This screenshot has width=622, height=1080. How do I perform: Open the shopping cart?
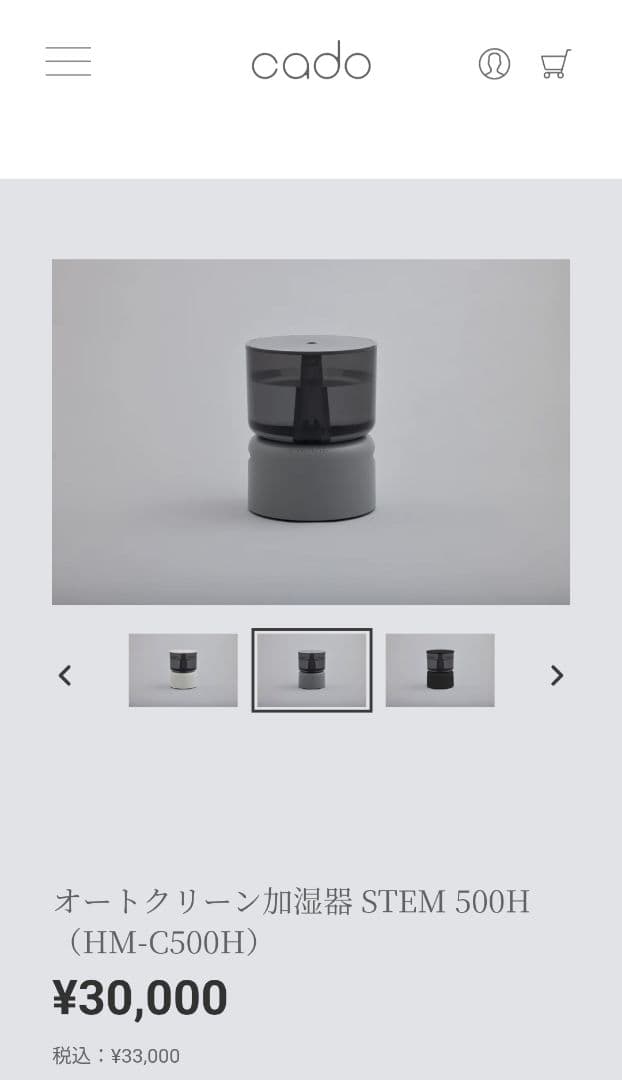[x=555, y=64]
